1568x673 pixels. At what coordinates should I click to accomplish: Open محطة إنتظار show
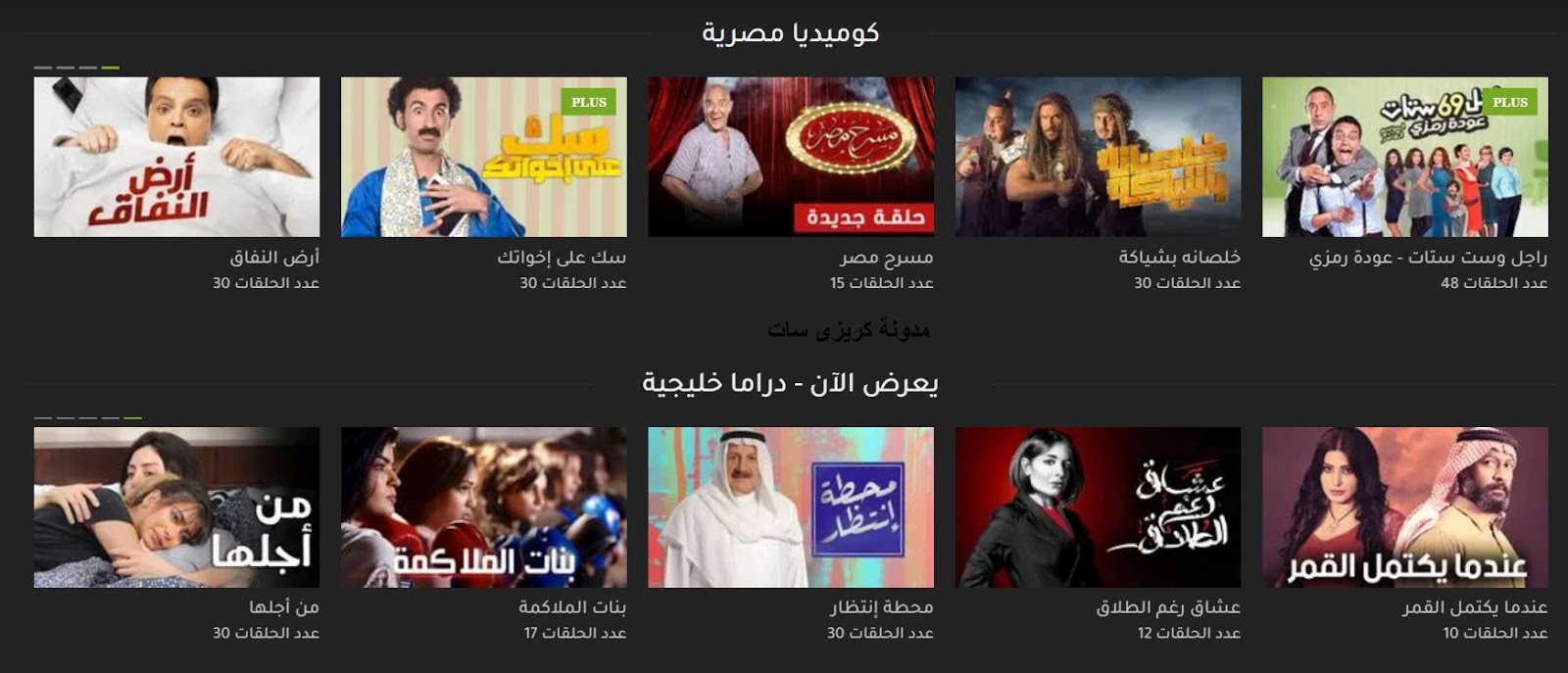(x=791, y=506)
